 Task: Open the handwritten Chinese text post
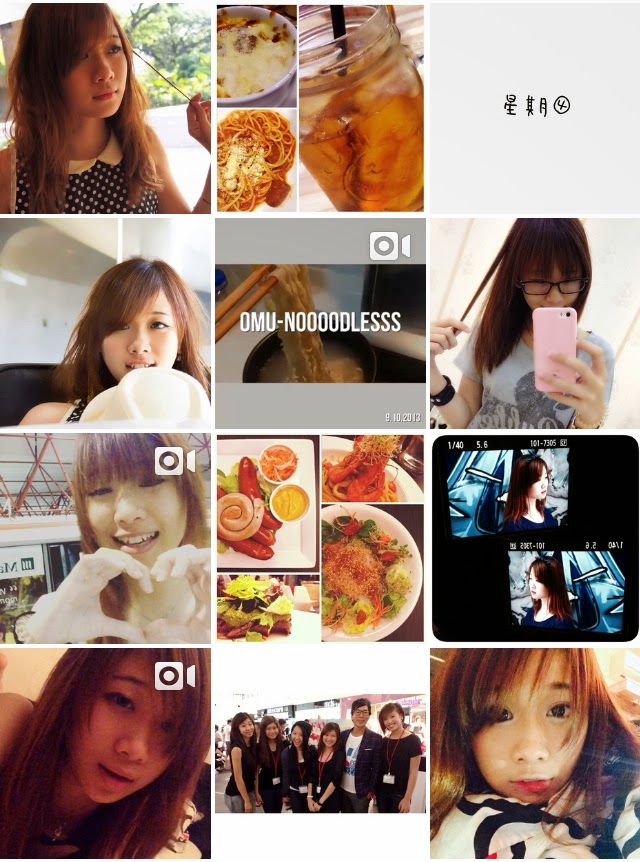535,107
